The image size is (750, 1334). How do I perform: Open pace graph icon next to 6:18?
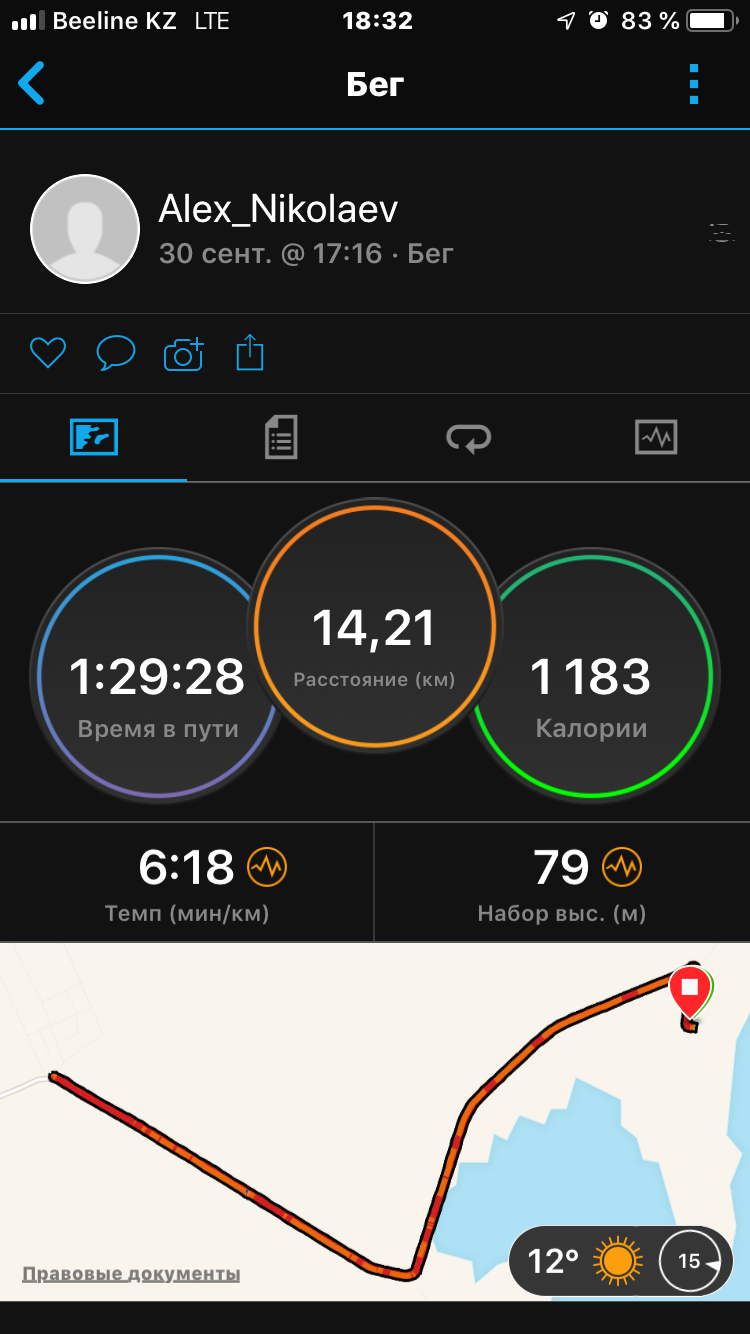click(267, 867)
